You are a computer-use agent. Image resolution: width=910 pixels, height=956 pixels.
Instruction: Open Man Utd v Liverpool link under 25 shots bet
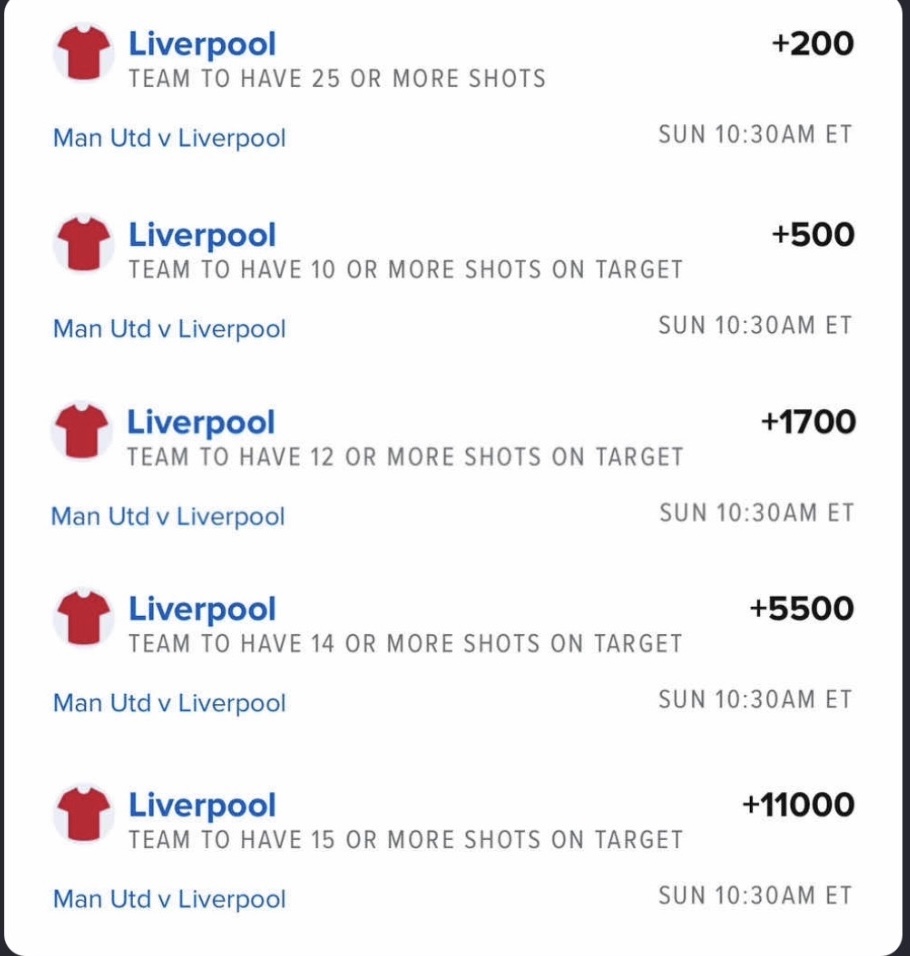click(x=169, y=137)
